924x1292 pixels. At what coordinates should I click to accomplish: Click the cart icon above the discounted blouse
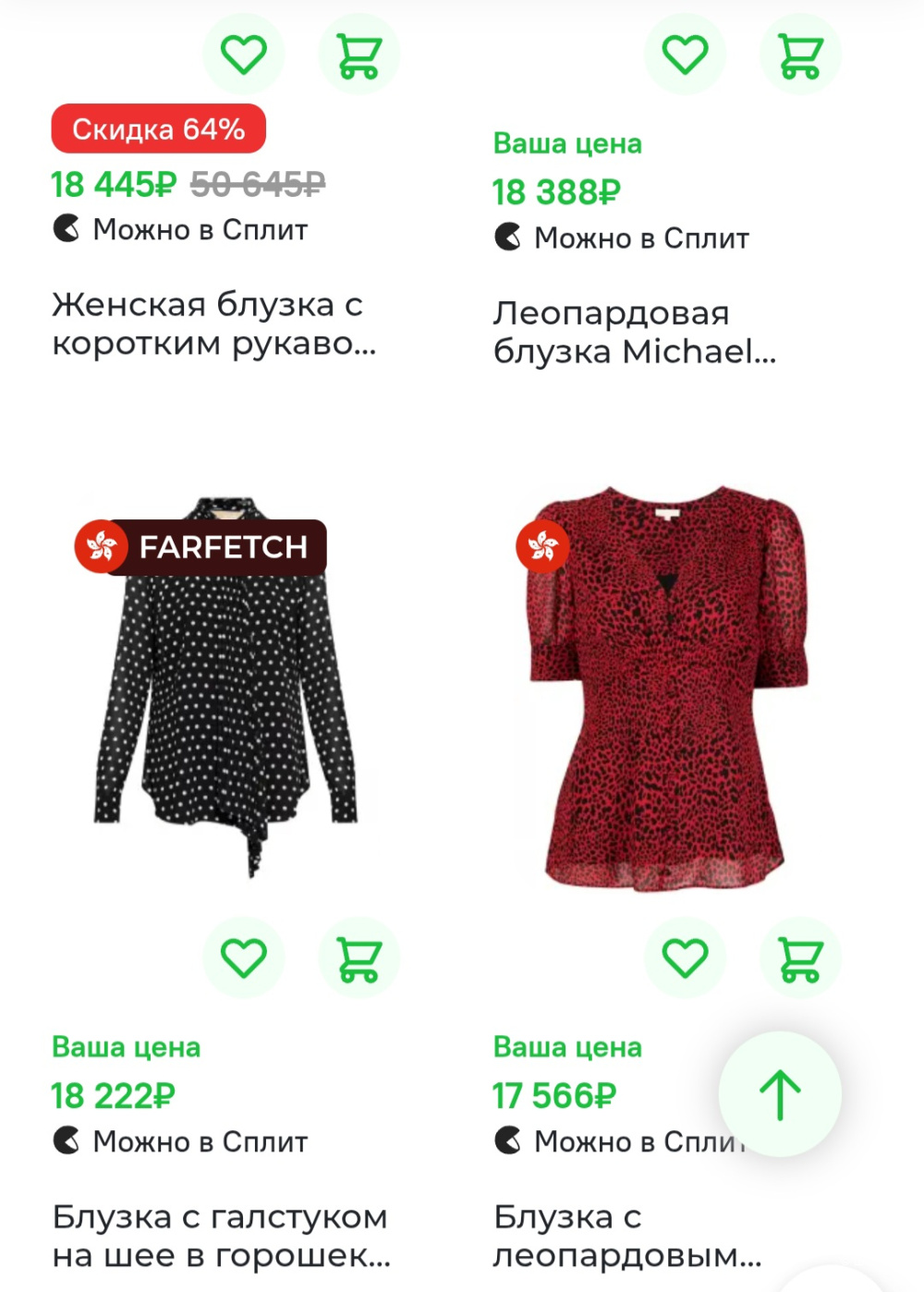click(x=359, y=54)
